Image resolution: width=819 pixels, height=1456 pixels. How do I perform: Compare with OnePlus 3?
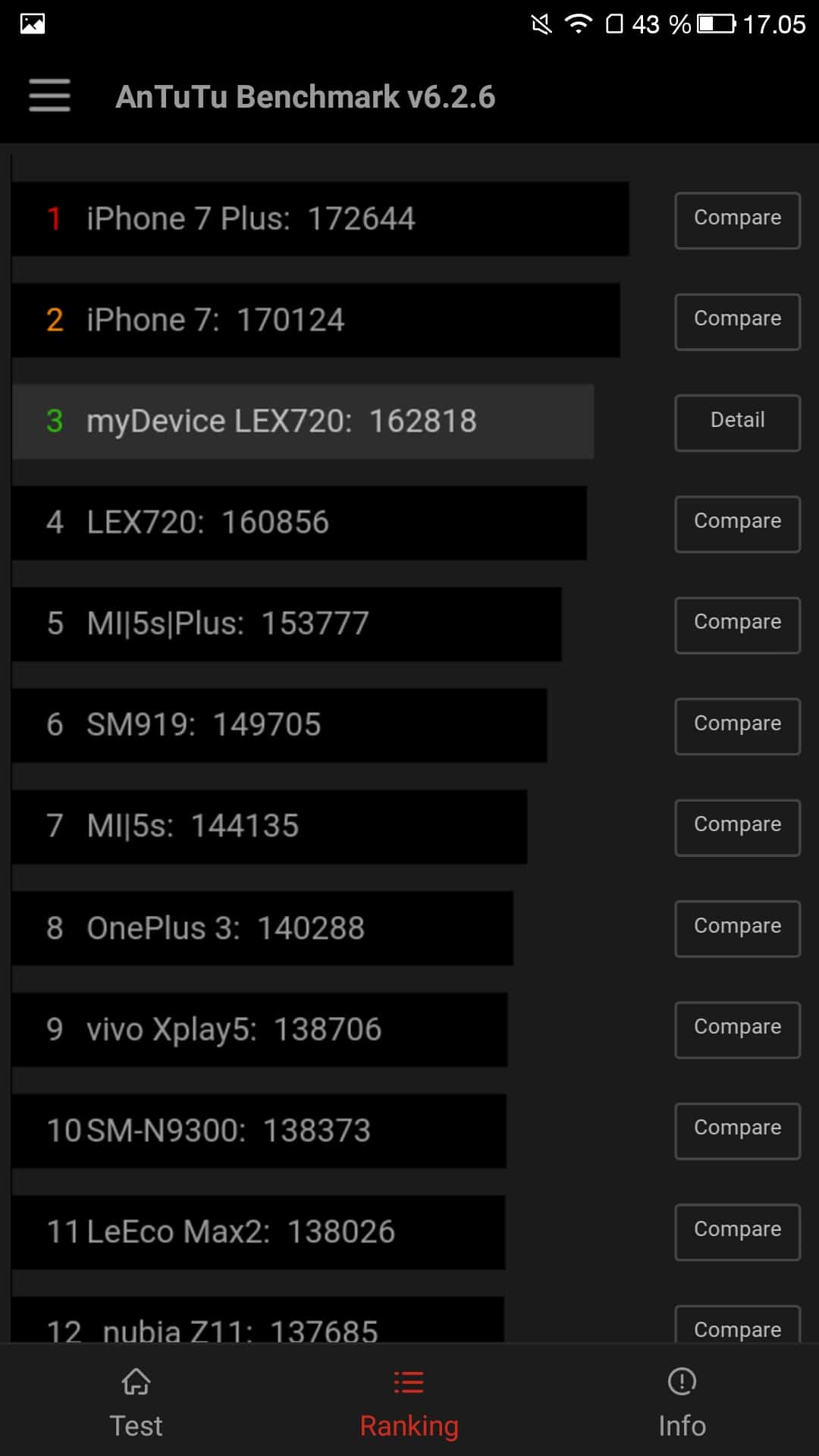click(x=737, y=928)
